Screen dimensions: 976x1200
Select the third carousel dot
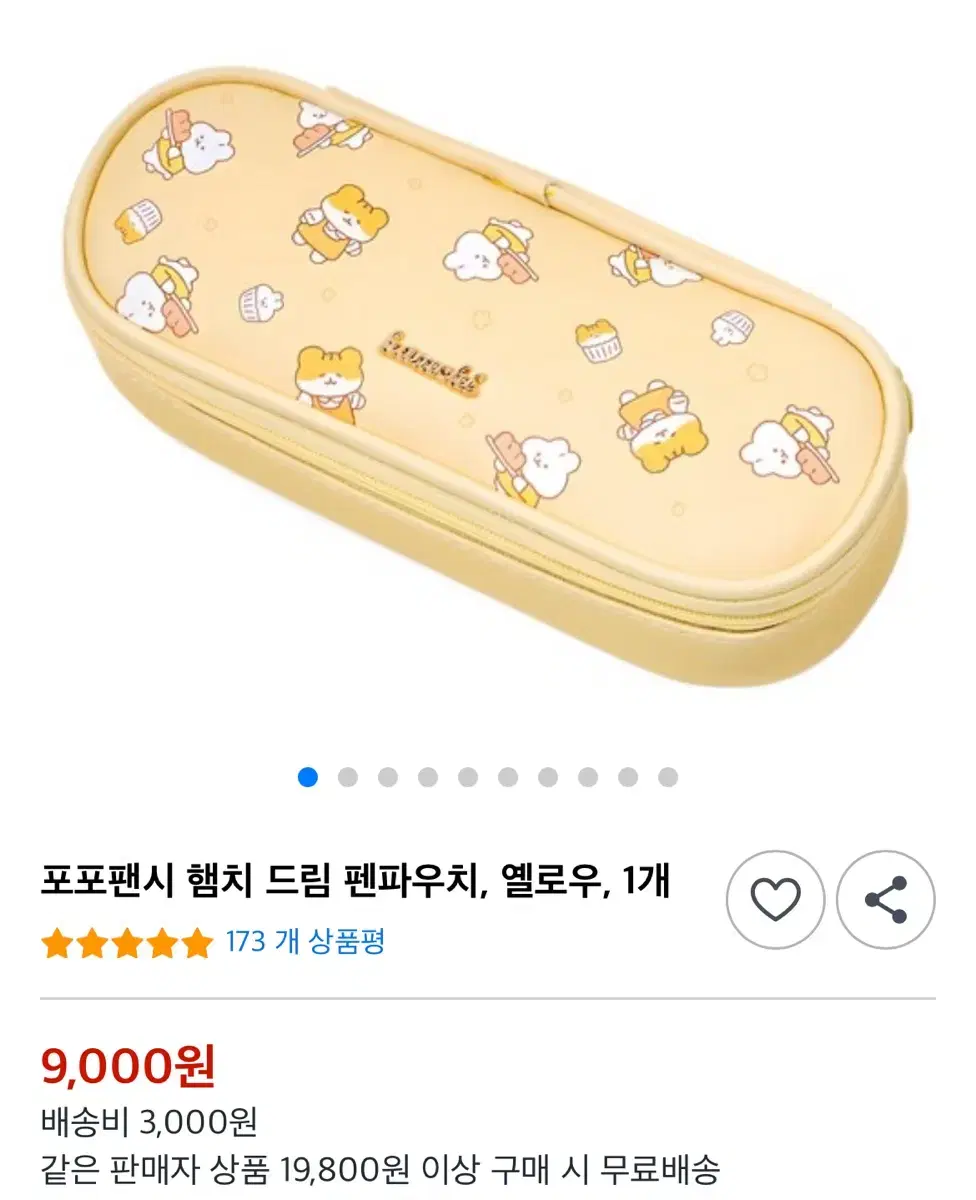pos(384,774)
